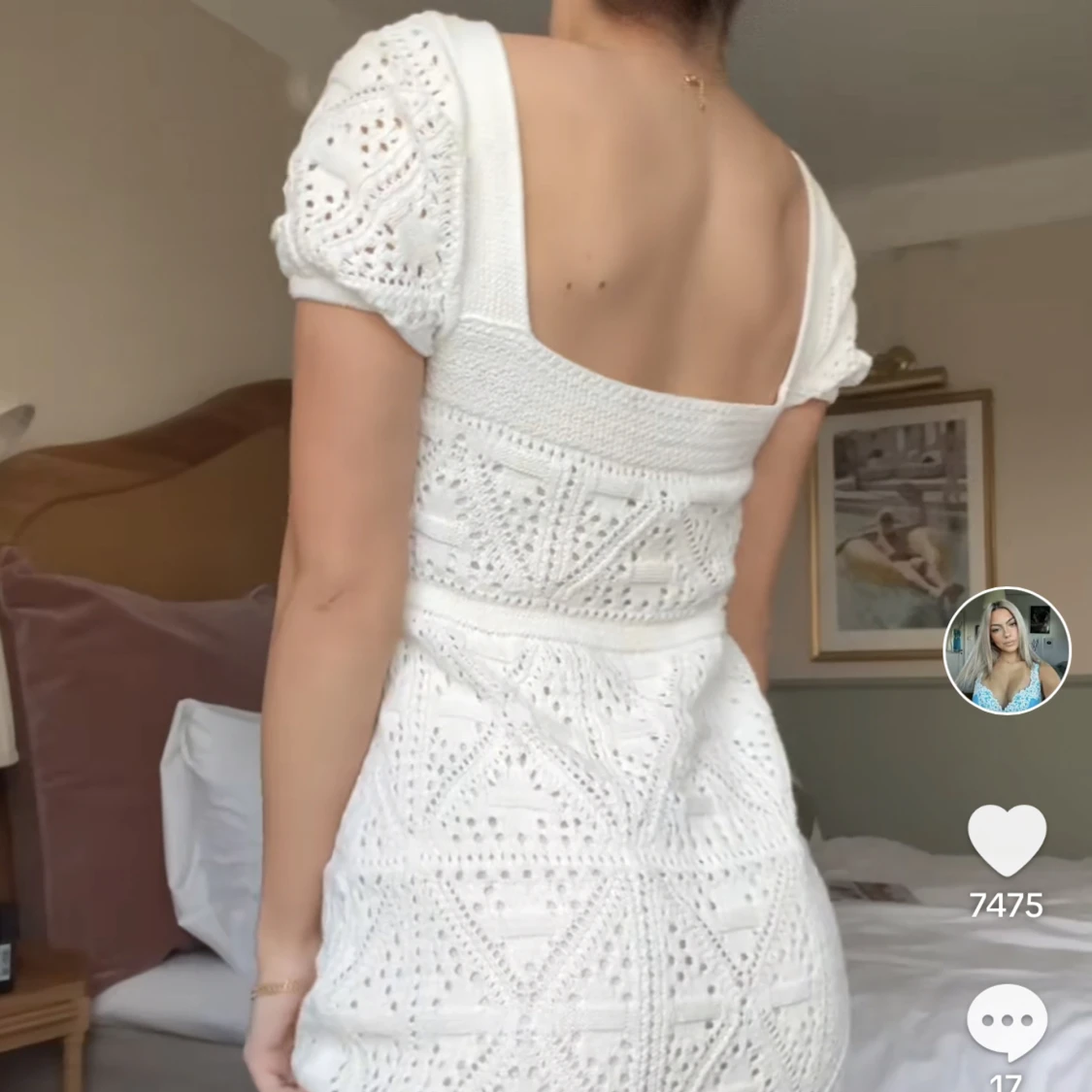
Task: Like this video with the heart
Action: point(1007,841)
